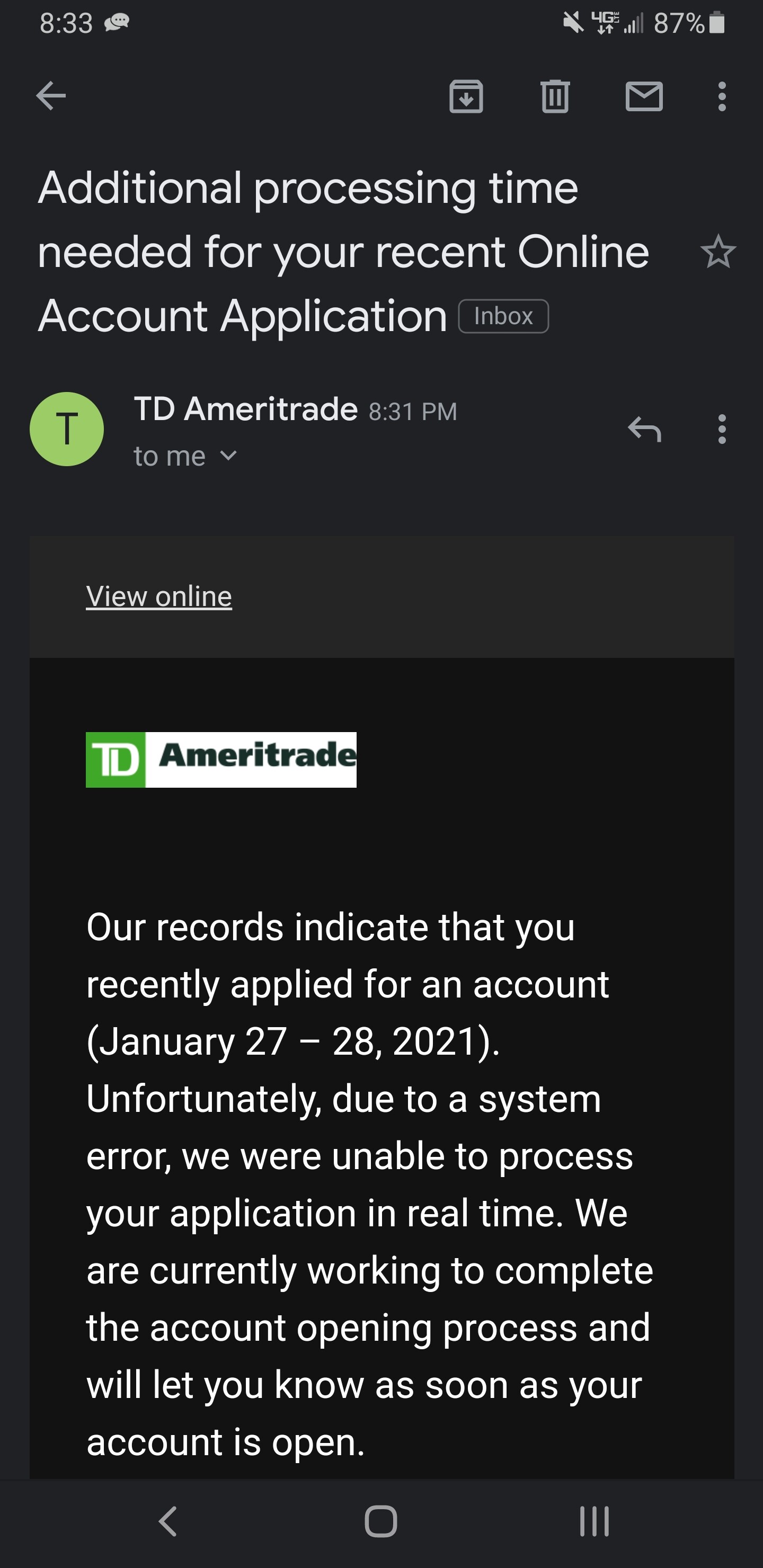Screen dimensions: 763x1568
Task: Open message options beside reply arrow
Action: [722, 429]
